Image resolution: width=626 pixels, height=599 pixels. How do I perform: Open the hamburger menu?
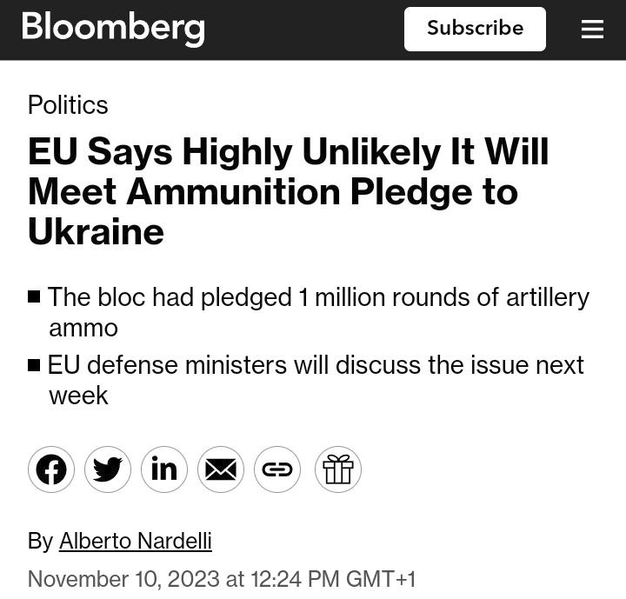[592, 29]
